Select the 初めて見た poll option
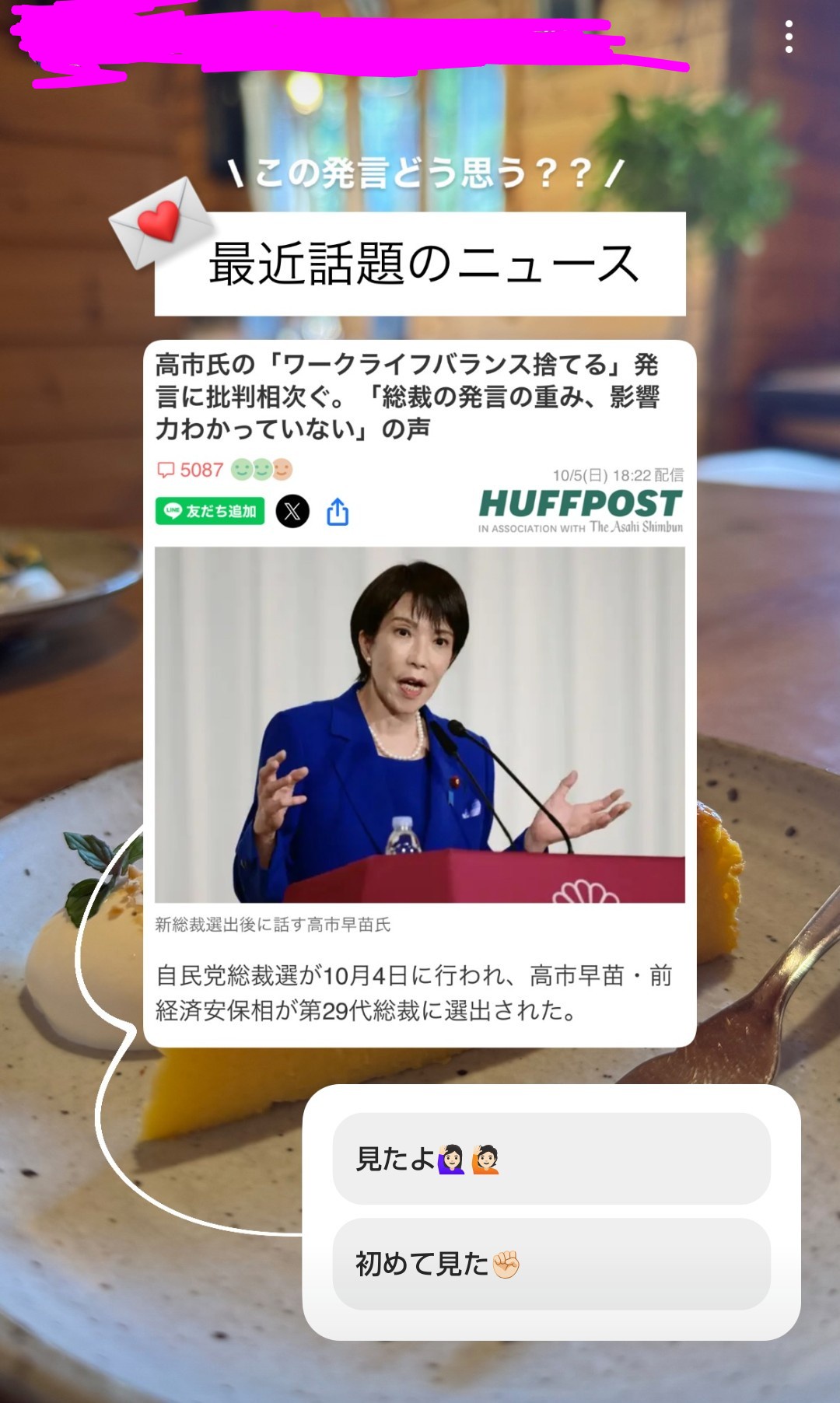The image size is (840, 1403). tap(551, 1264)
